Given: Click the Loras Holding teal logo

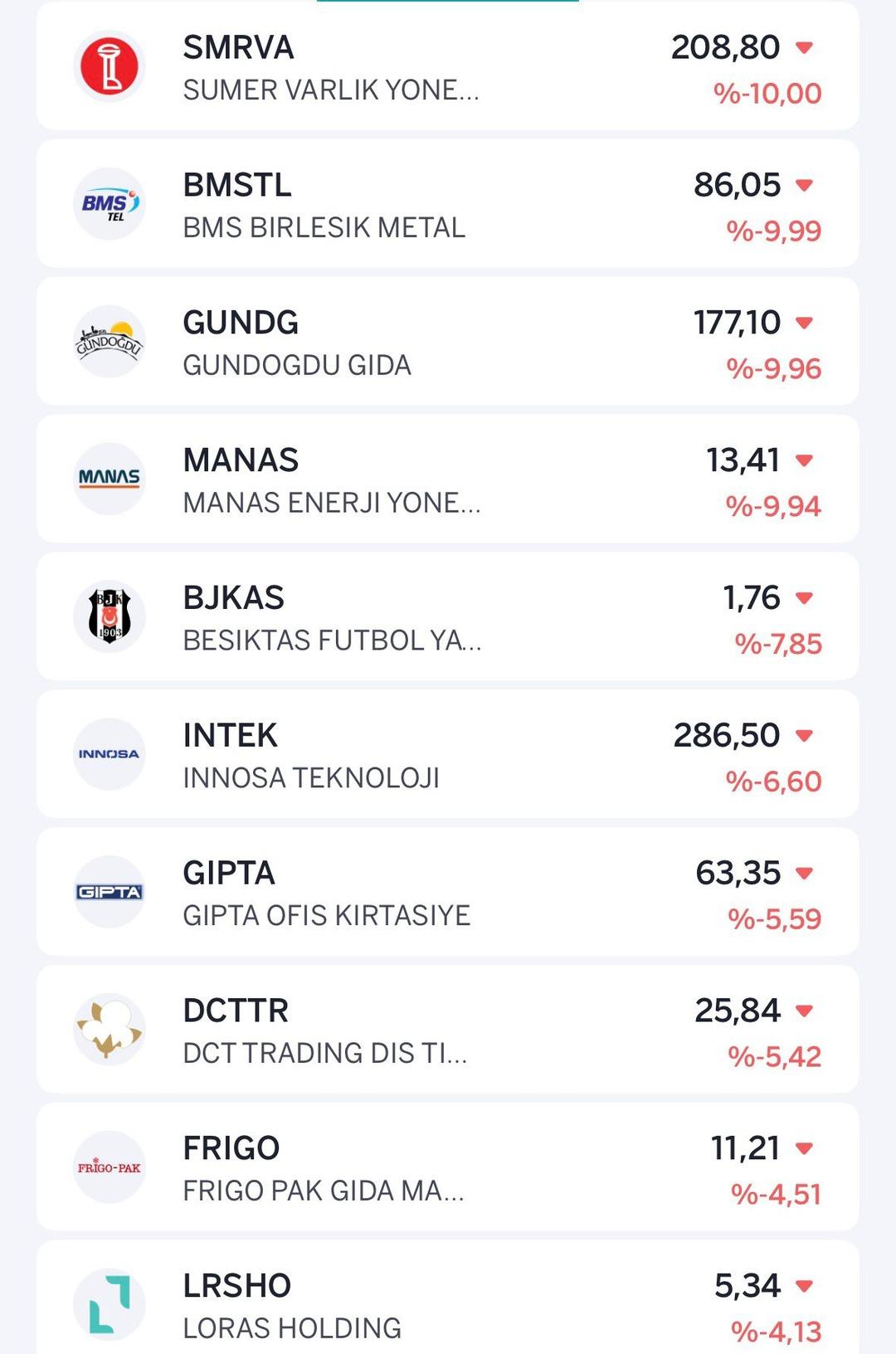Looking at the screenshot, I should click(x=110, y=1303).
